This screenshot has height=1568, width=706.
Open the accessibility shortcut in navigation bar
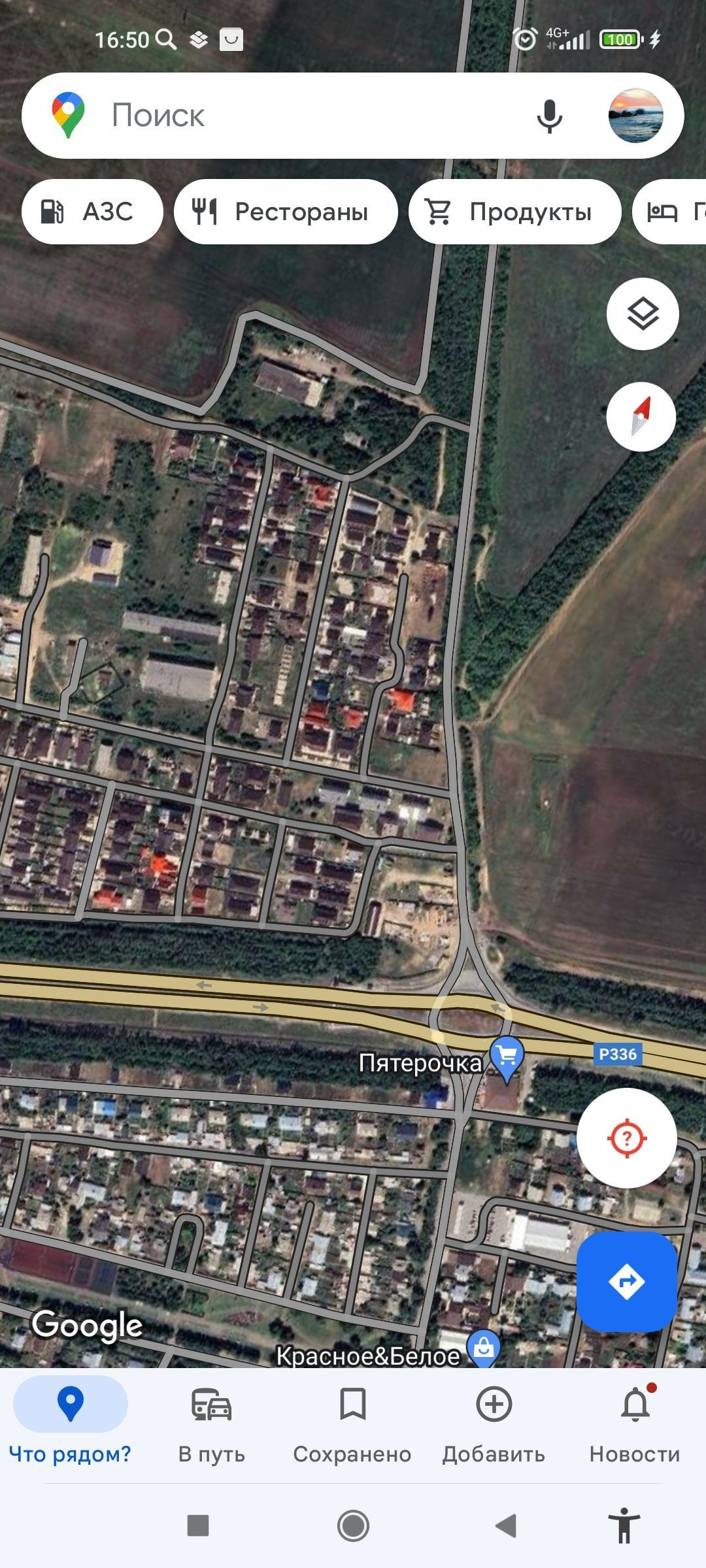tap(624, 1526)
